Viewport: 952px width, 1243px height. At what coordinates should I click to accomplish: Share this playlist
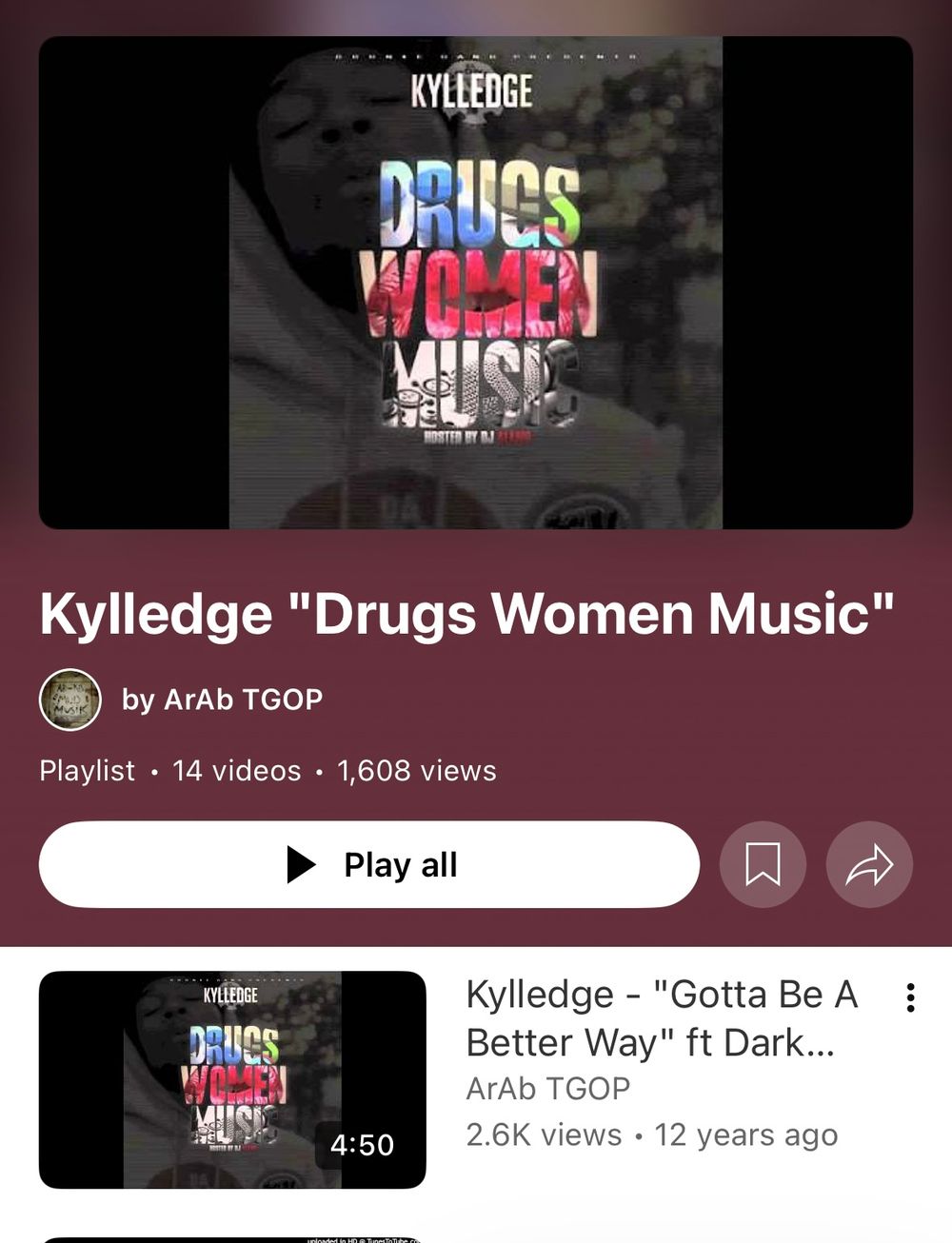[869, 864]
